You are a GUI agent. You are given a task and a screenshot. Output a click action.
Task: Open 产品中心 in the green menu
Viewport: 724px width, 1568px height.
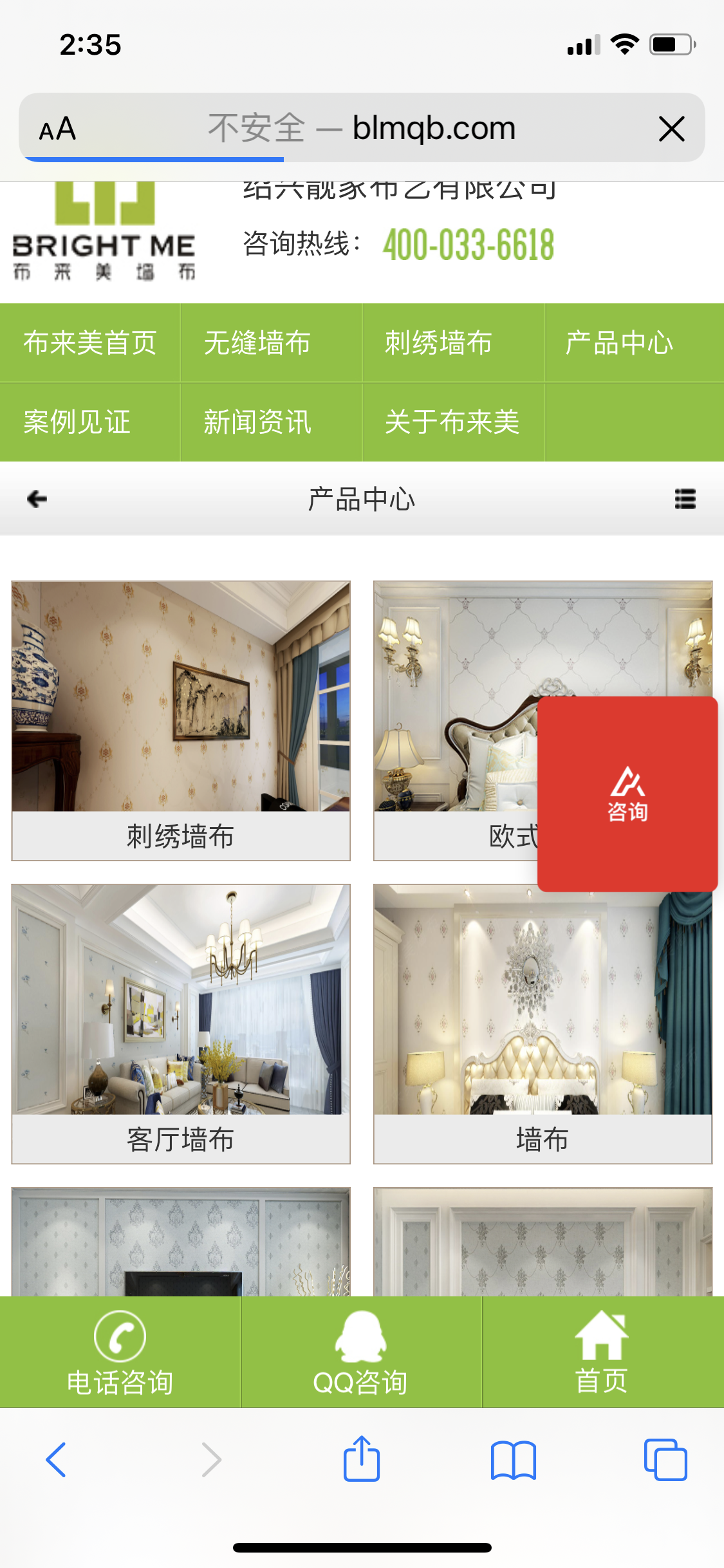619,342
